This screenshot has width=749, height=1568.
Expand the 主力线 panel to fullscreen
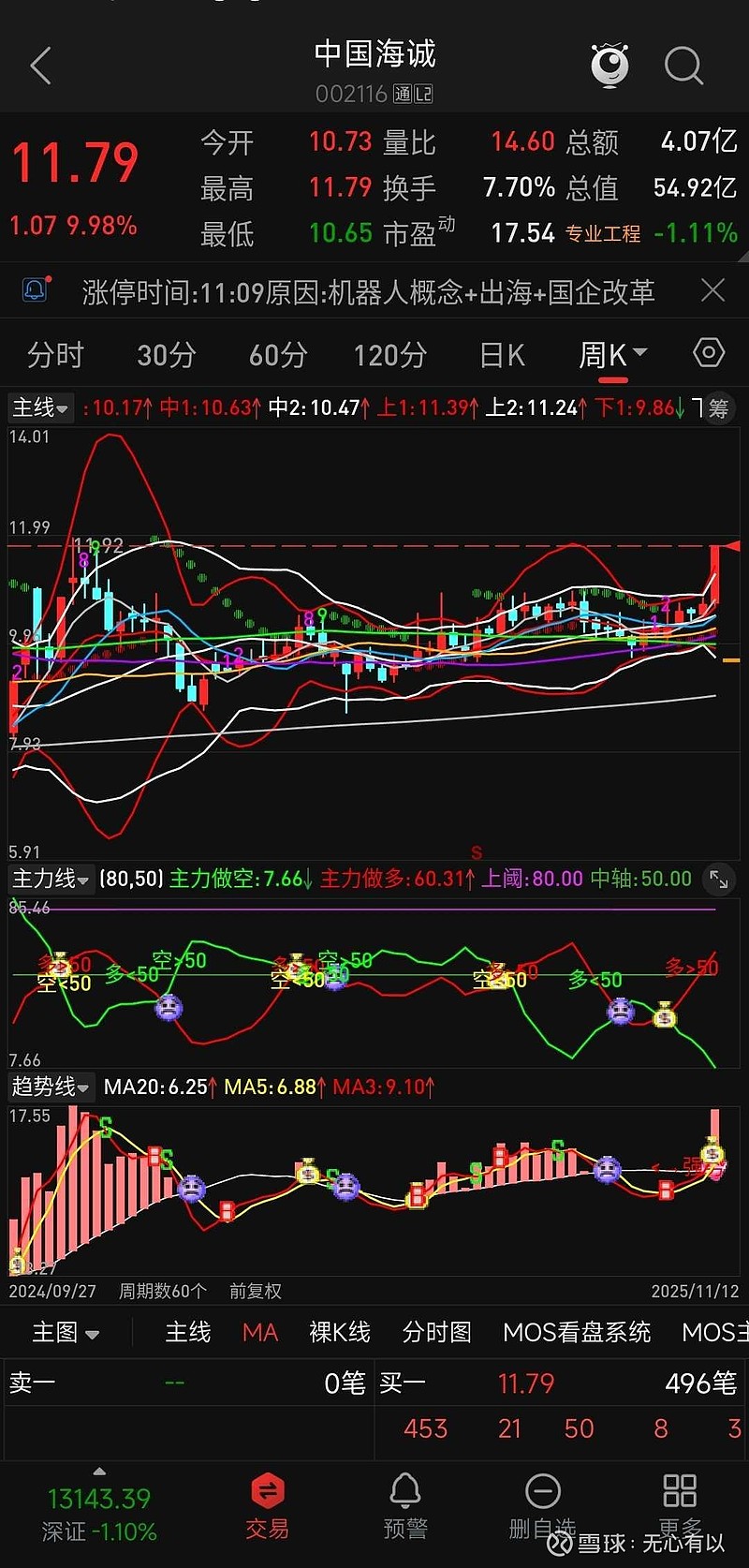pyautogui.click(x=719, y=880)
